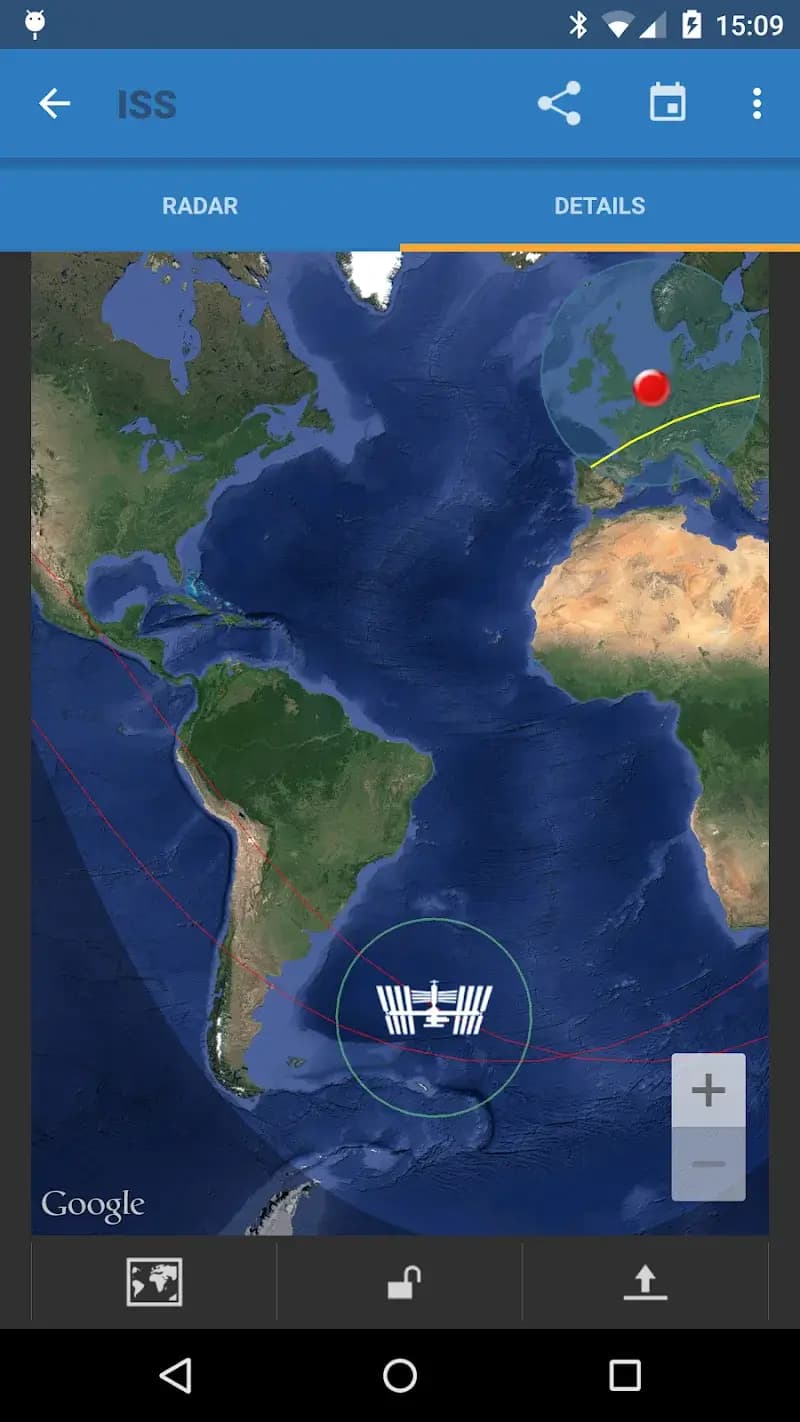Select the DETAILS tab

[x=600, y=206]
